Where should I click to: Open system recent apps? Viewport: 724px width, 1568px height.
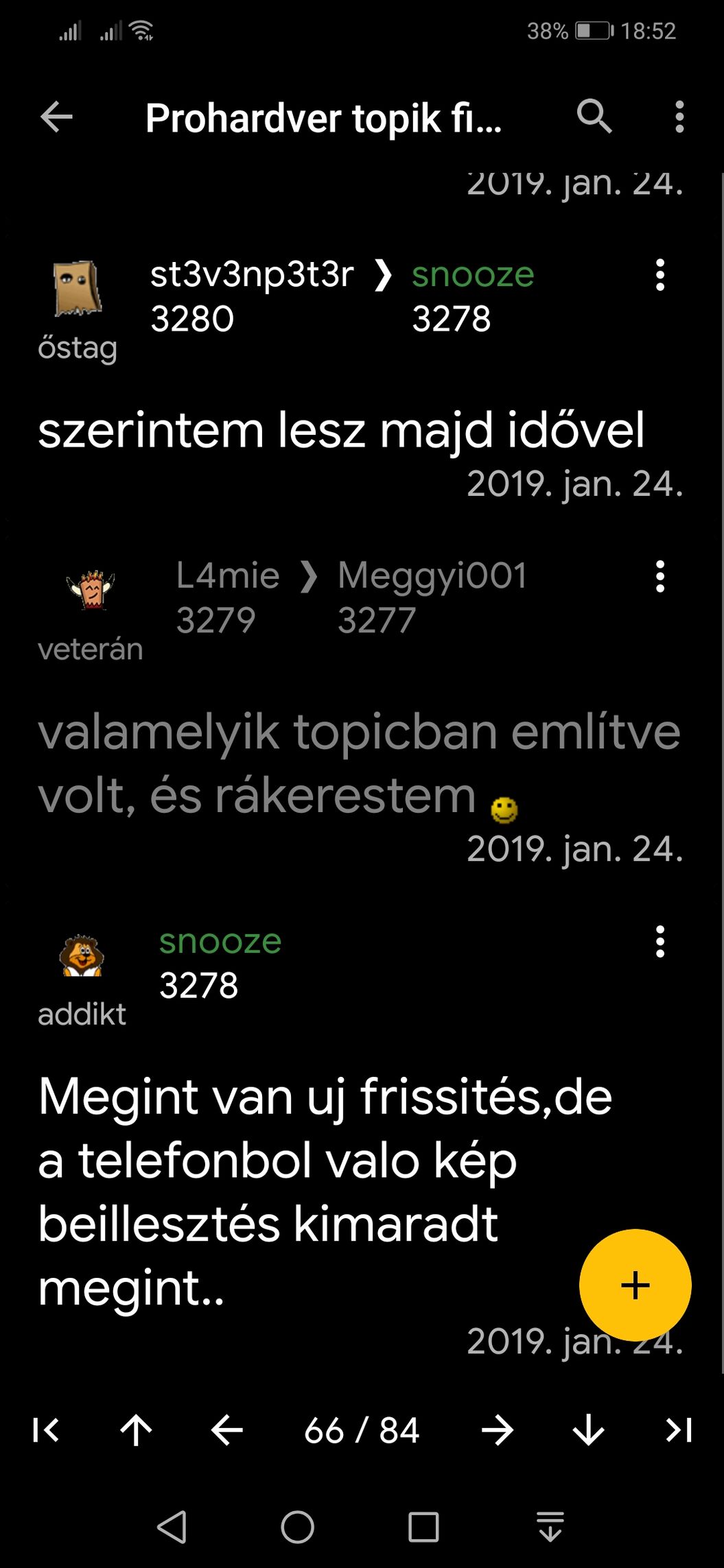point(423,1528)
